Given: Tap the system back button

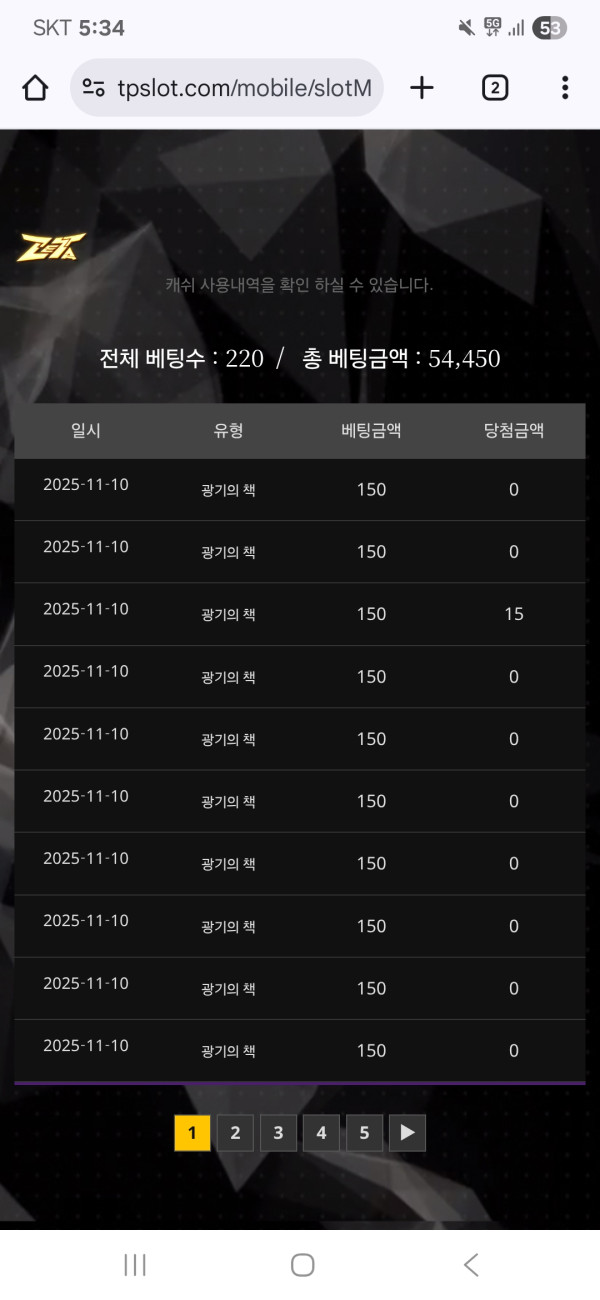Looking at the screenshot, I should click(x=471, y=1265).
